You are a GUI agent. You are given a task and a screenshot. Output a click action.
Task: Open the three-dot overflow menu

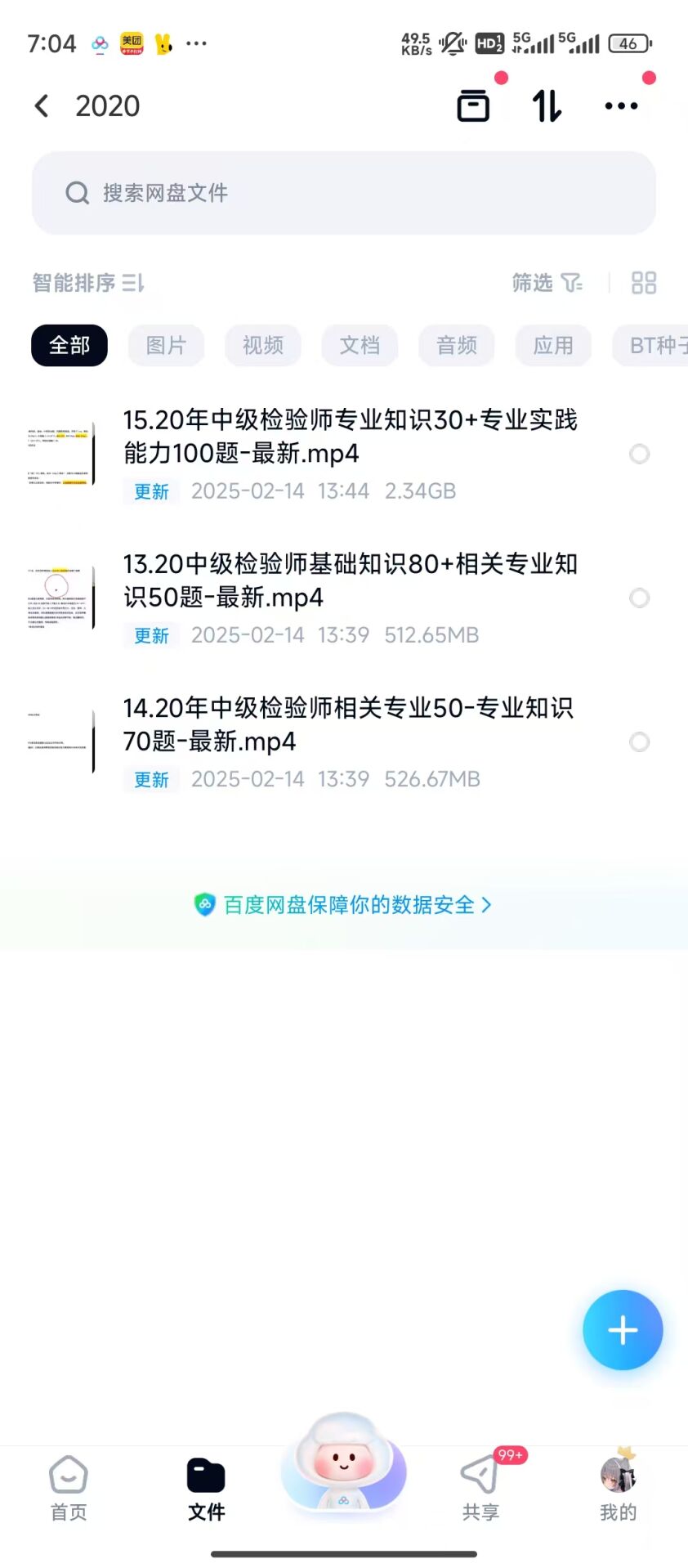[621, 106]
